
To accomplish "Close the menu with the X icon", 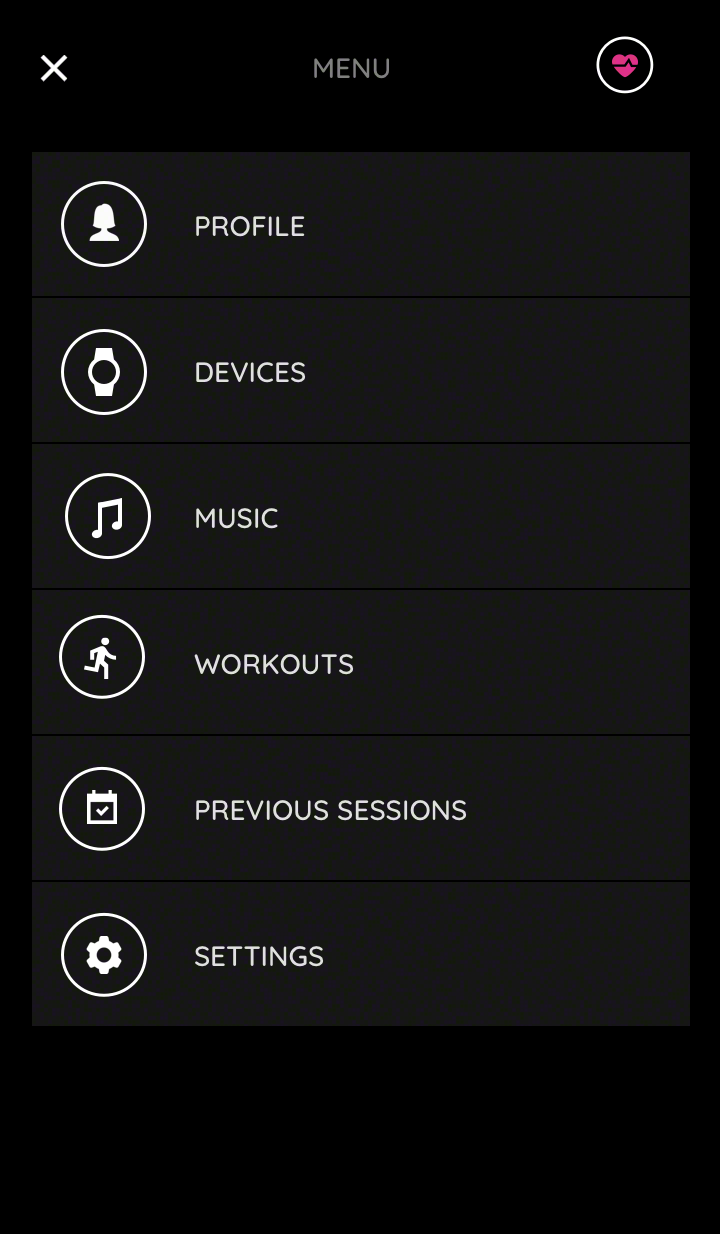I will pyautogui.click(x=54, y=68).
